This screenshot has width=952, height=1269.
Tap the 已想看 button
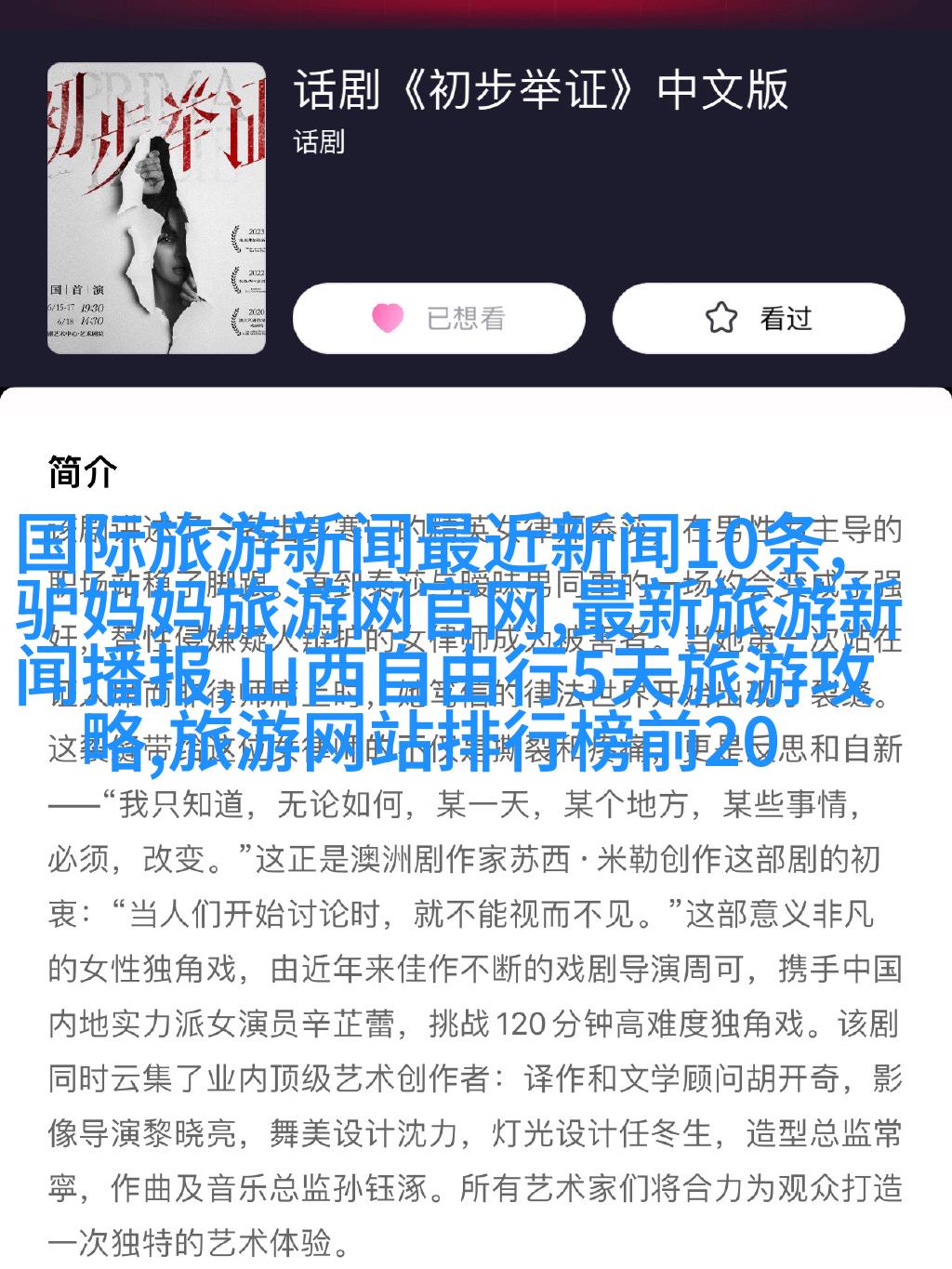(x=439, y=319)
